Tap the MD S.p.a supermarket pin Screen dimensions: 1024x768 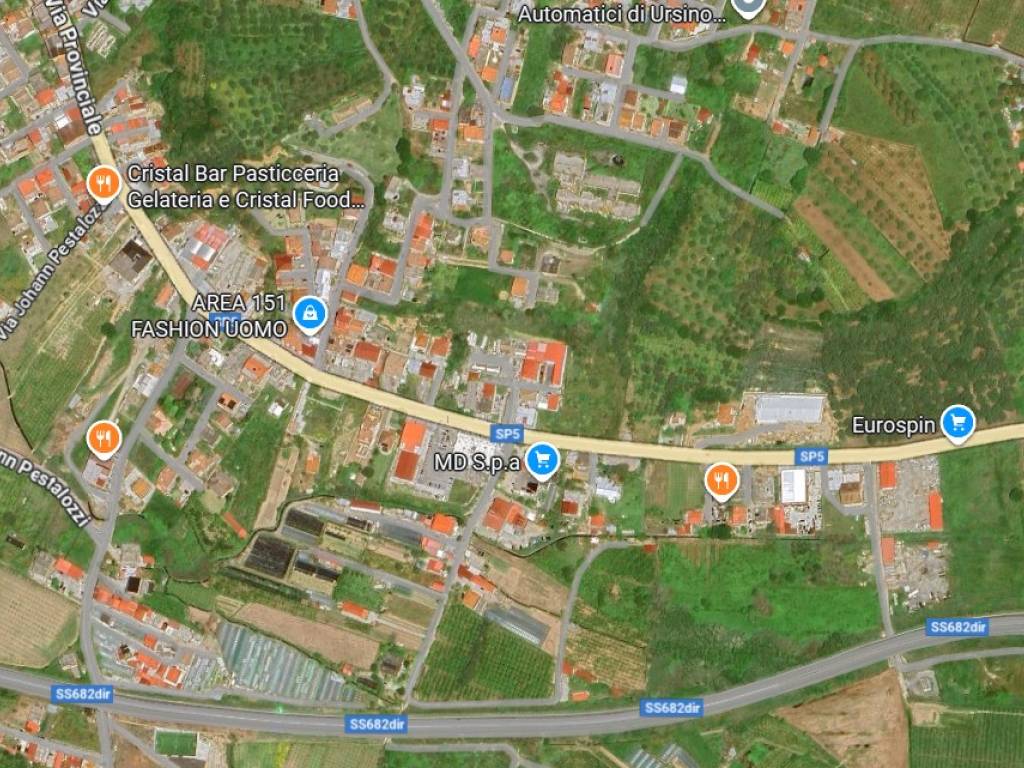[542, 460]
